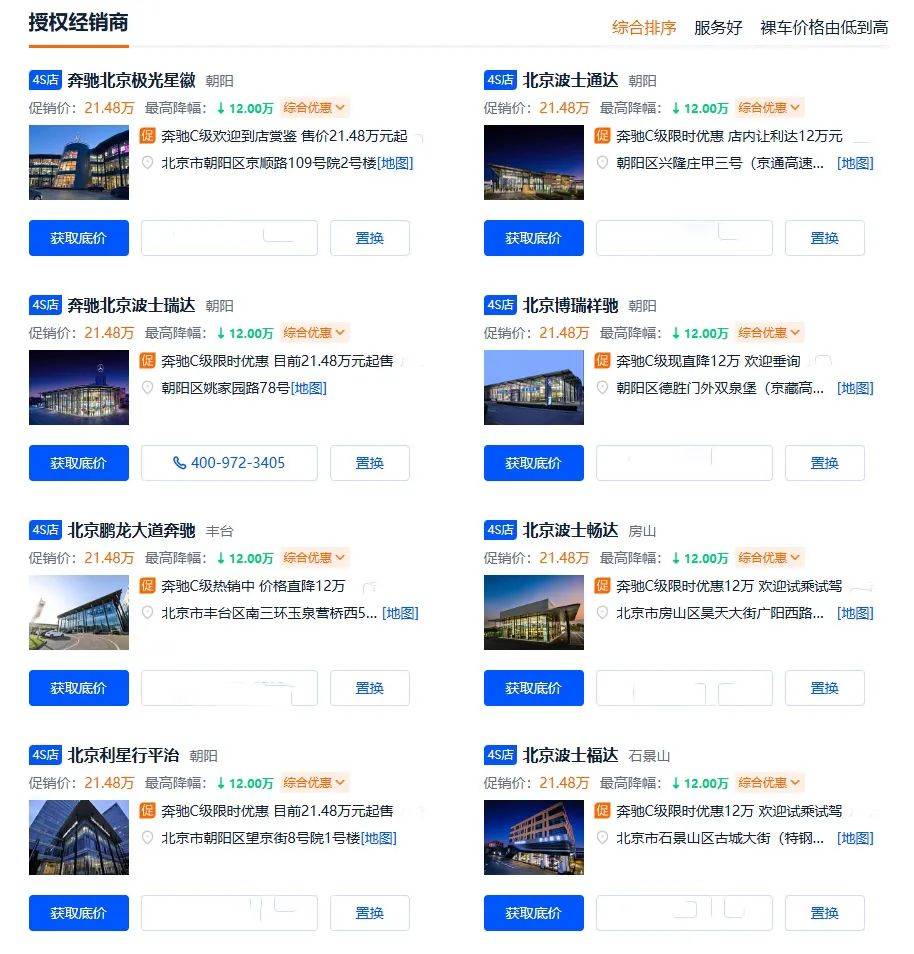
Task: Tap 置换 for 北京利星行平治
Action: pyautogui.click(x=369, y=913)
